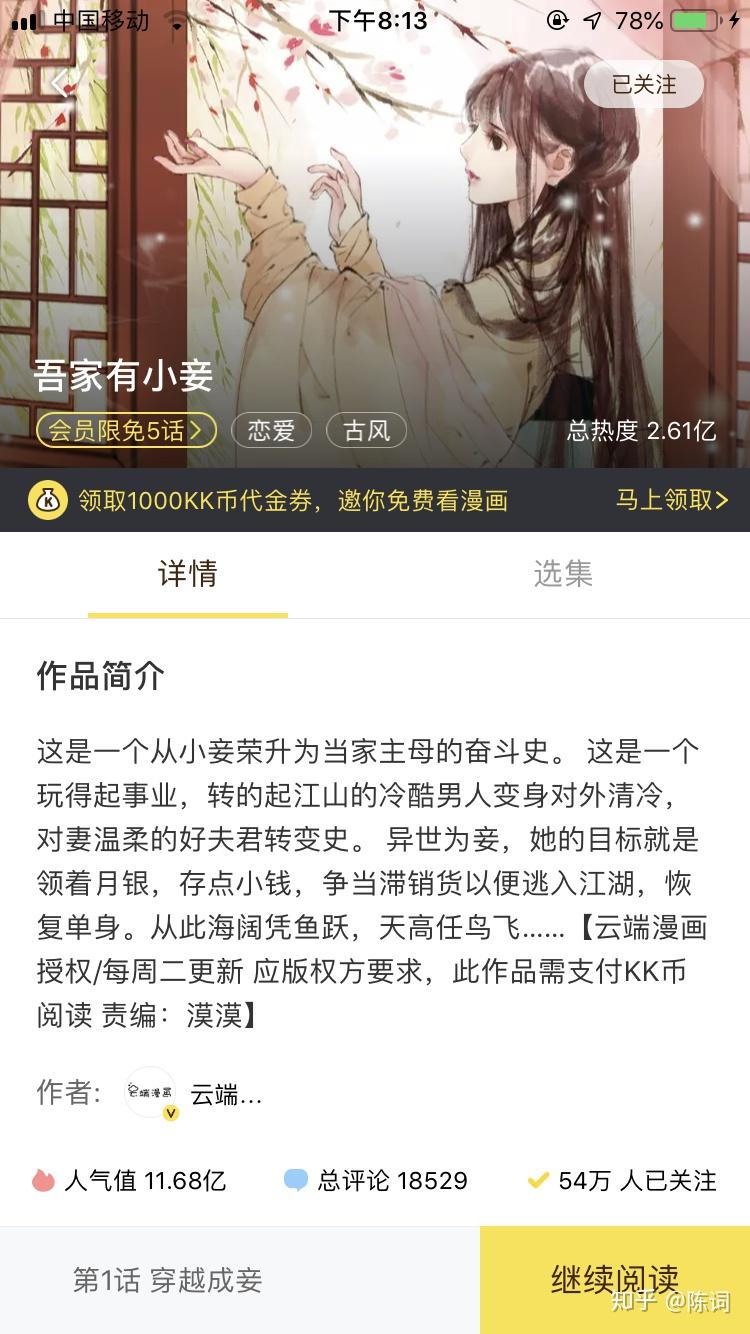Screen dimensions: 750x1334
Task: Open the 会员限免5话 member offer
Action: 126,431
